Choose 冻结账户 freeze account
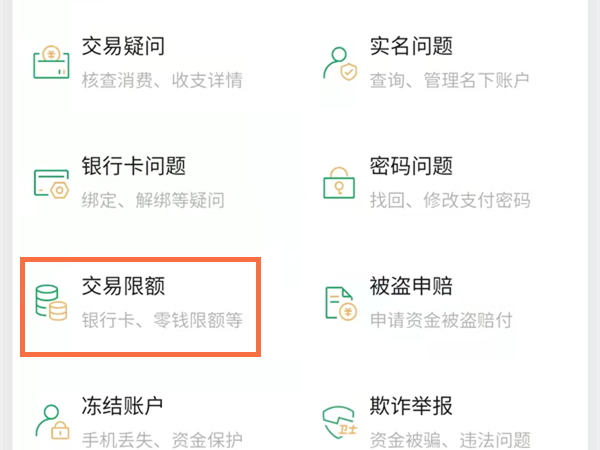The width and height of the screenshot is (600, 450). [139, 422]
